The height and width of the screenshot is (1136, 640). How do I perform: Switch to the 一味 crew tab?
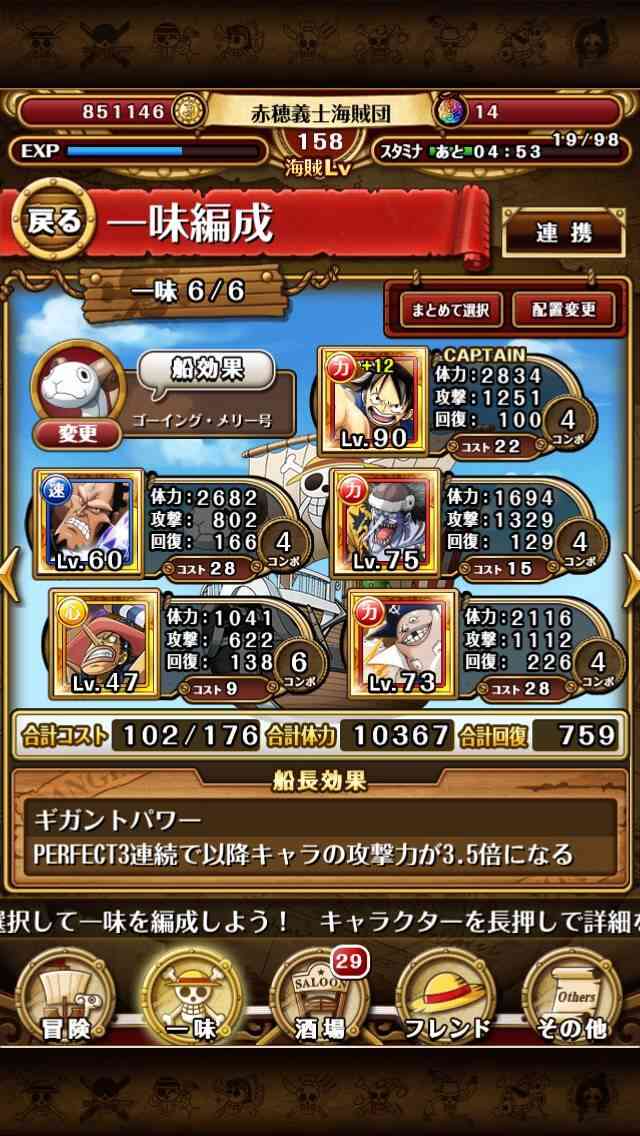point(192,999)
